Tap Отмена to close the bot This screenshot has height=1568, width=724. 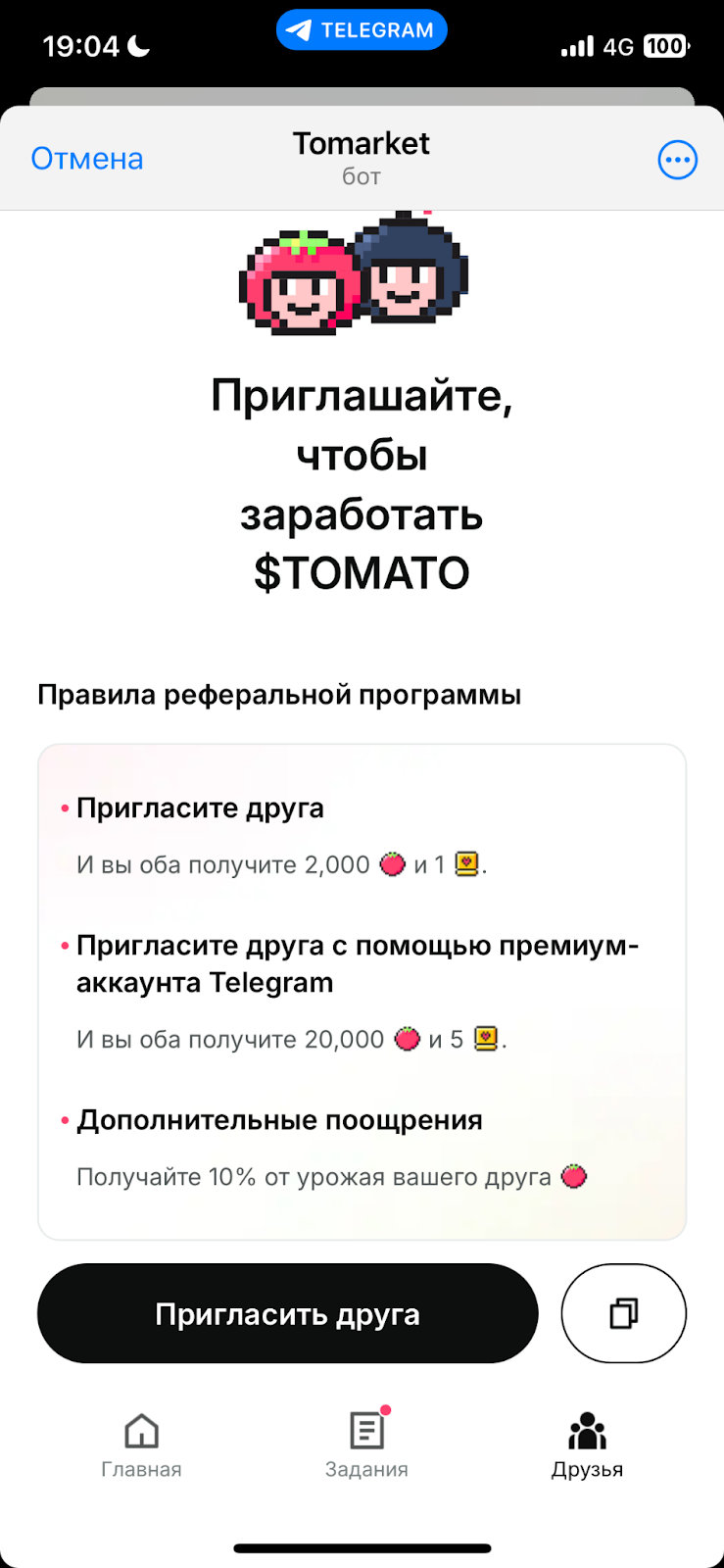86,158
